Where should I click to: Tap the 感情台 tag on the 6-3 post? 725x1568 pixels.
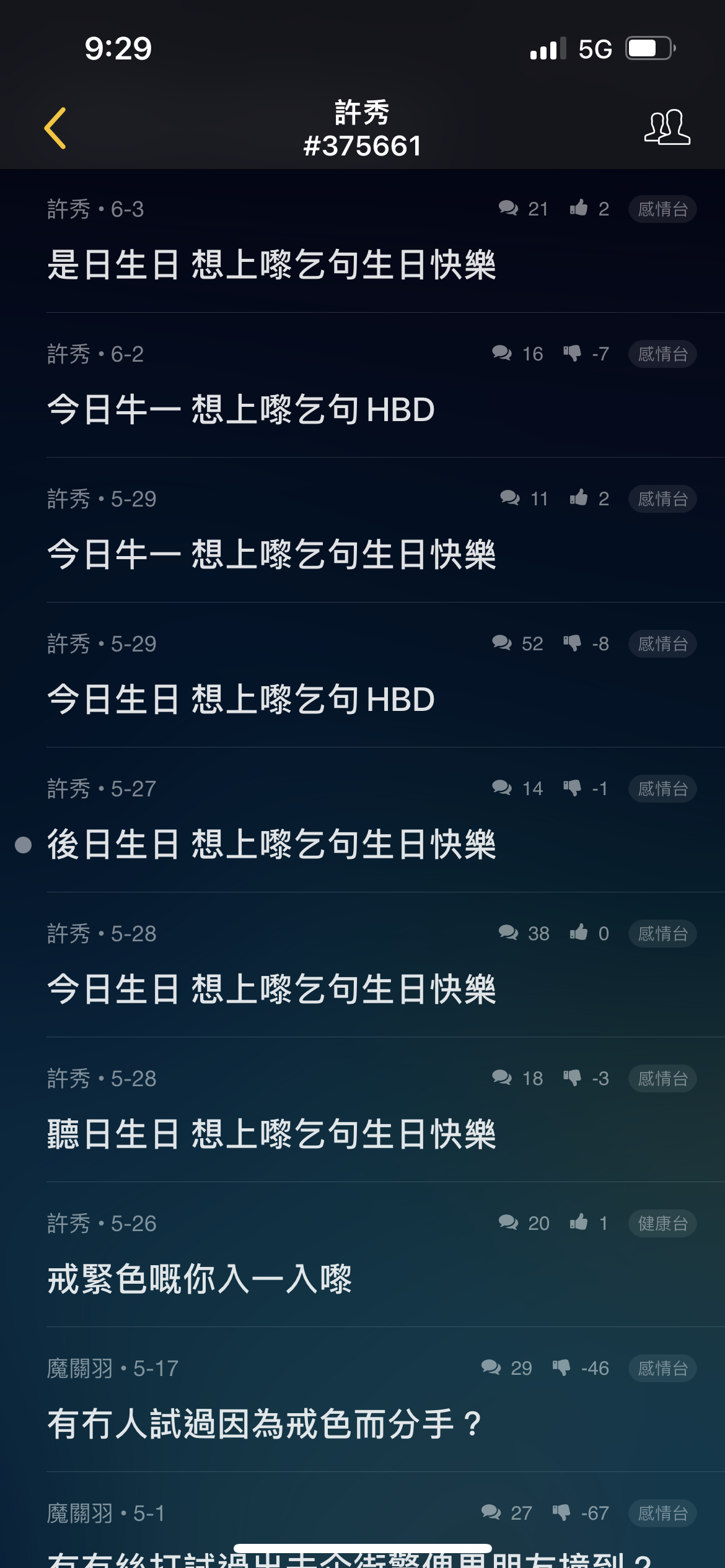click(662, 209)
